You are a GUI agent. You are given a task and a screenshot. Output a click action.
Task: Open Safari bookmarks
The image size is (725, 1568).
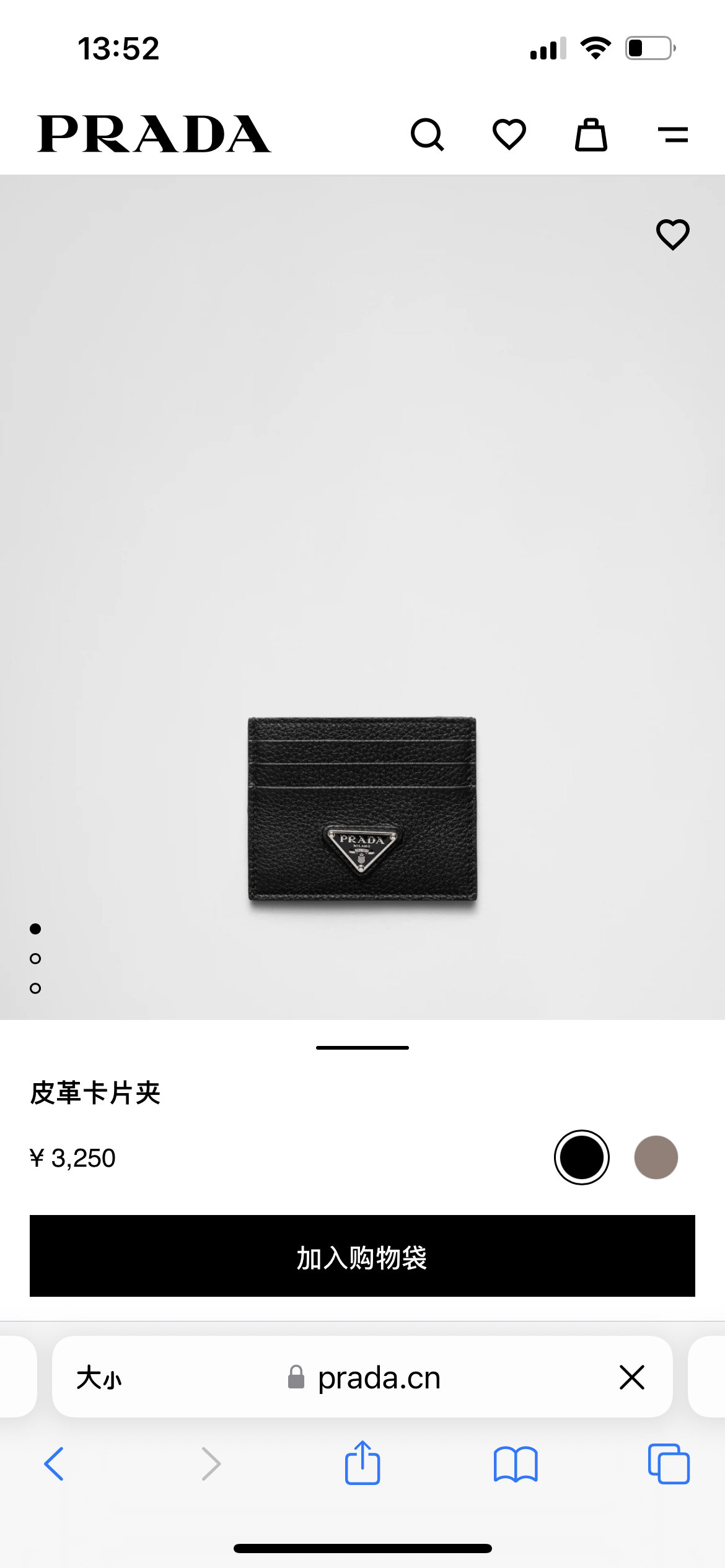(516, 1464)
